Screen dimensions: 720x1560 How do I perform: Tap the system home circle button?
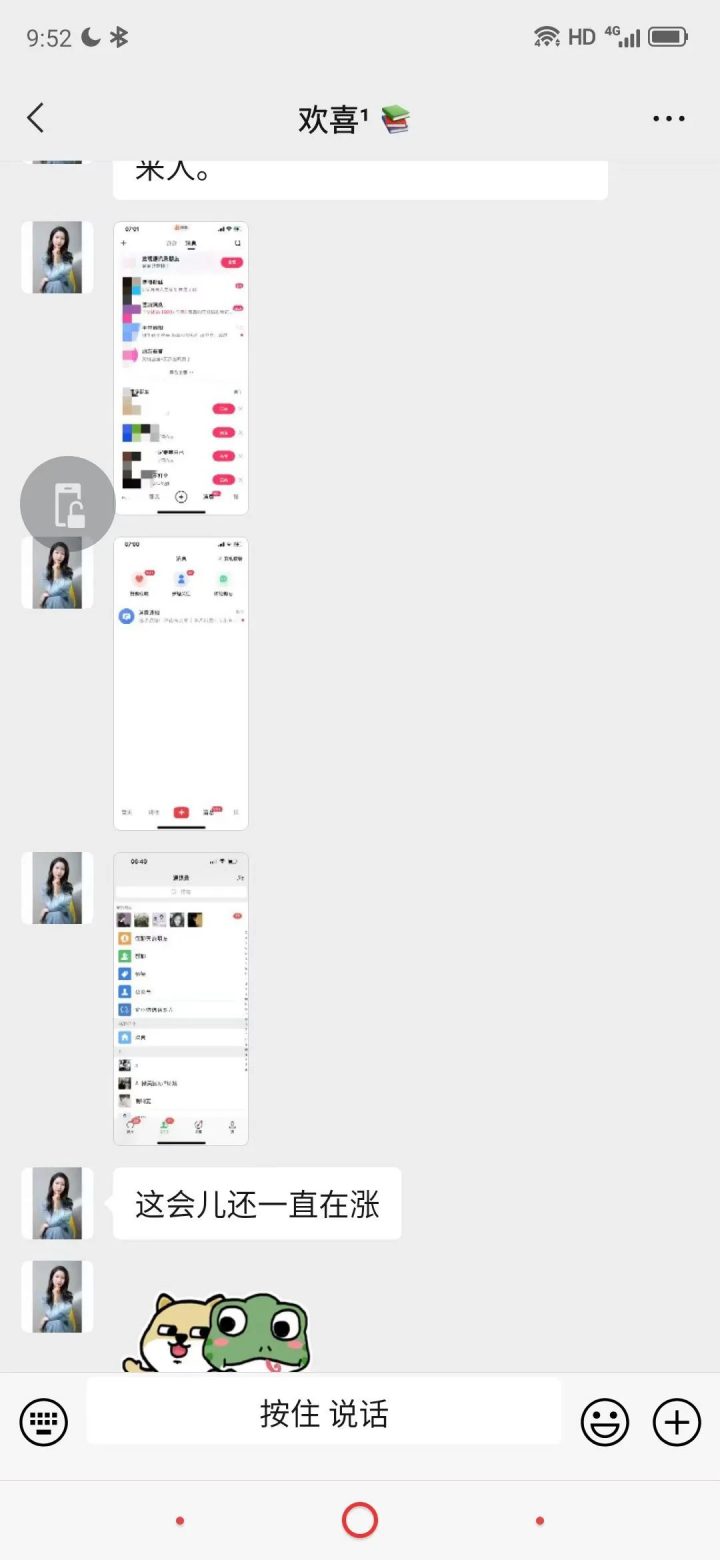(360, 1520)
